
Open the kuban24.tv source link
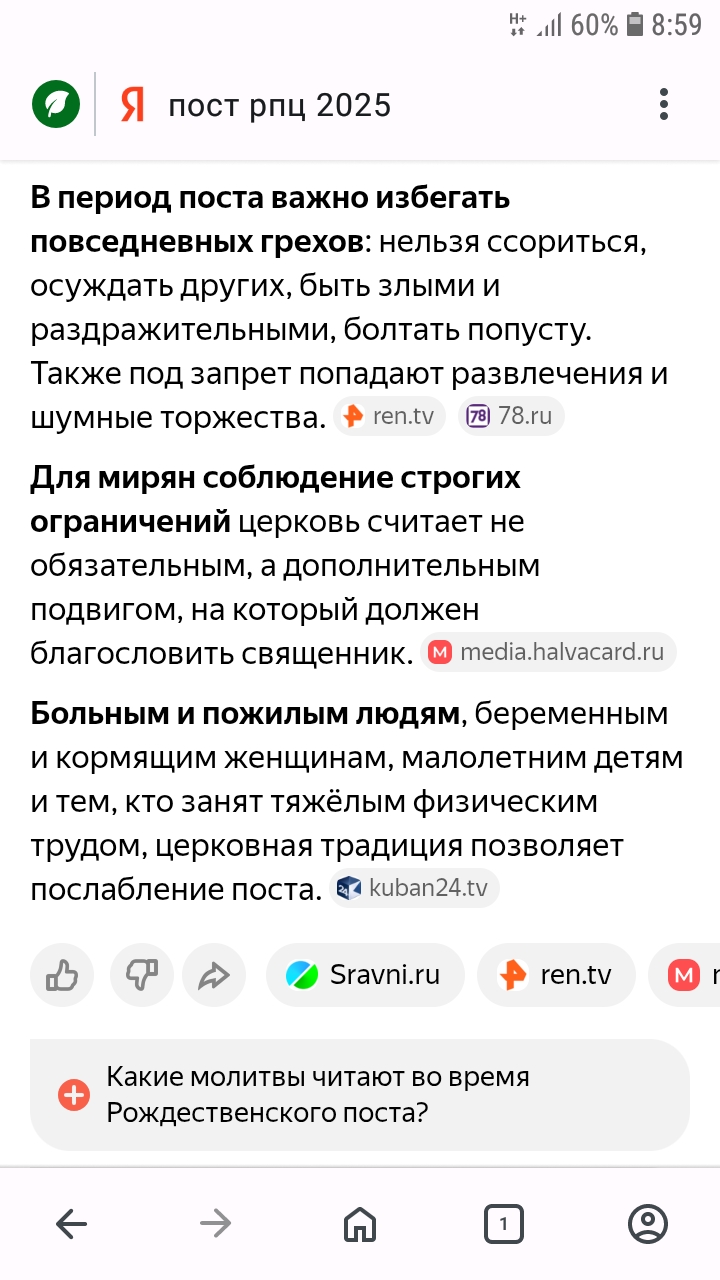point(414,888)
